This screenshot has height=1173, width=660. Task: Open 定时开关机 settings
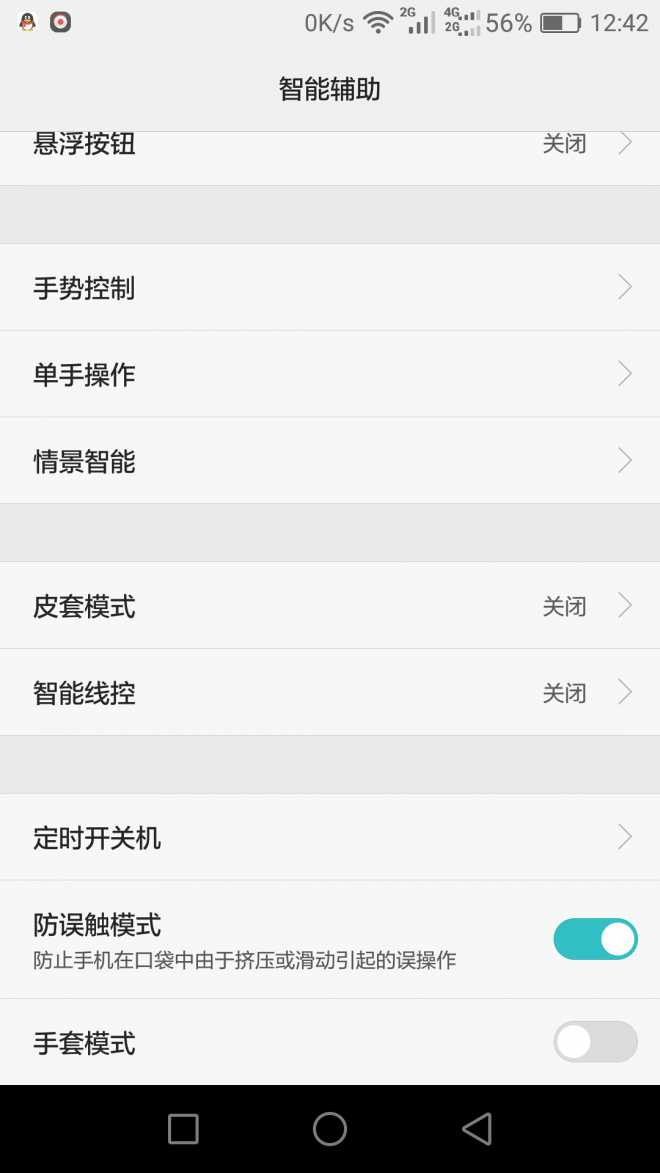(x=330, y=838)
